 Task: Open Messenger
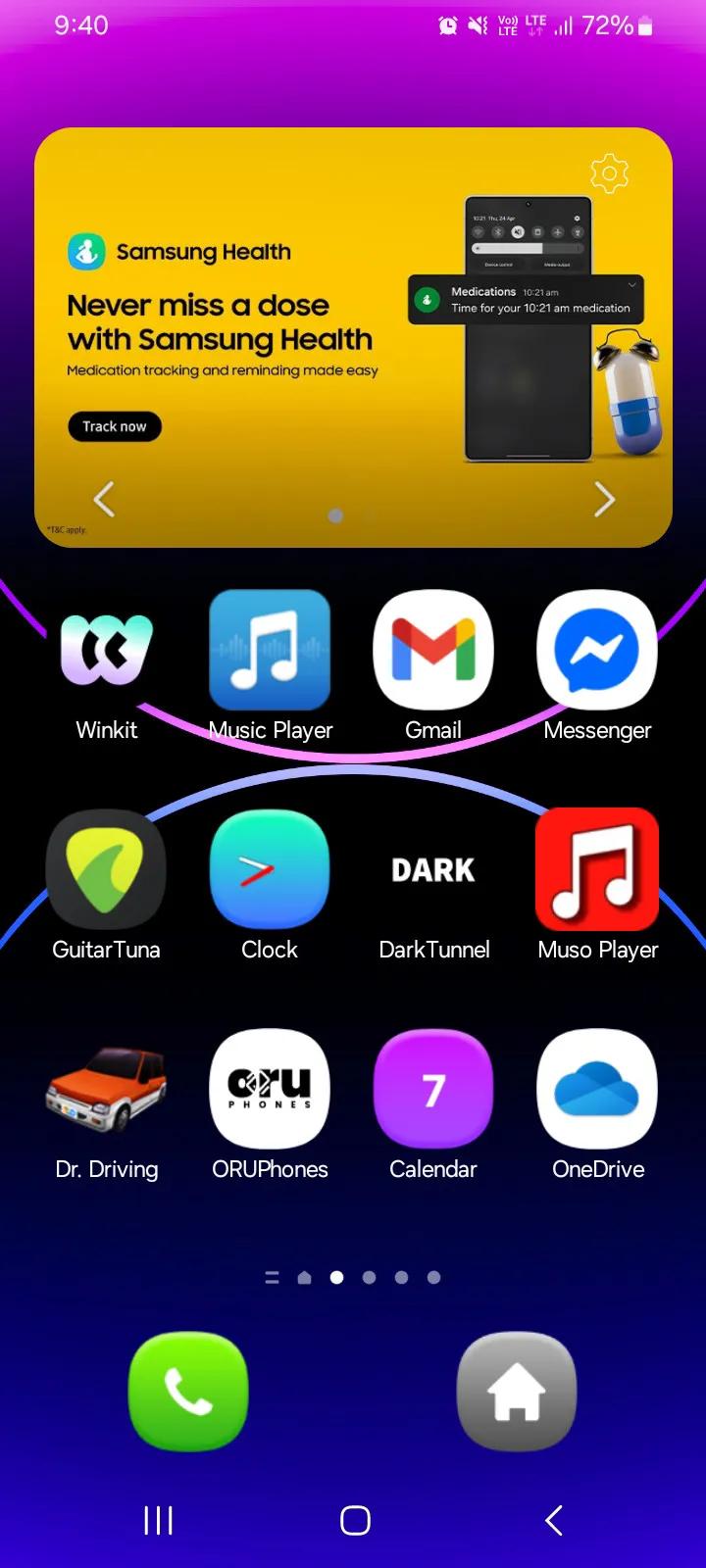click(597, 651)
